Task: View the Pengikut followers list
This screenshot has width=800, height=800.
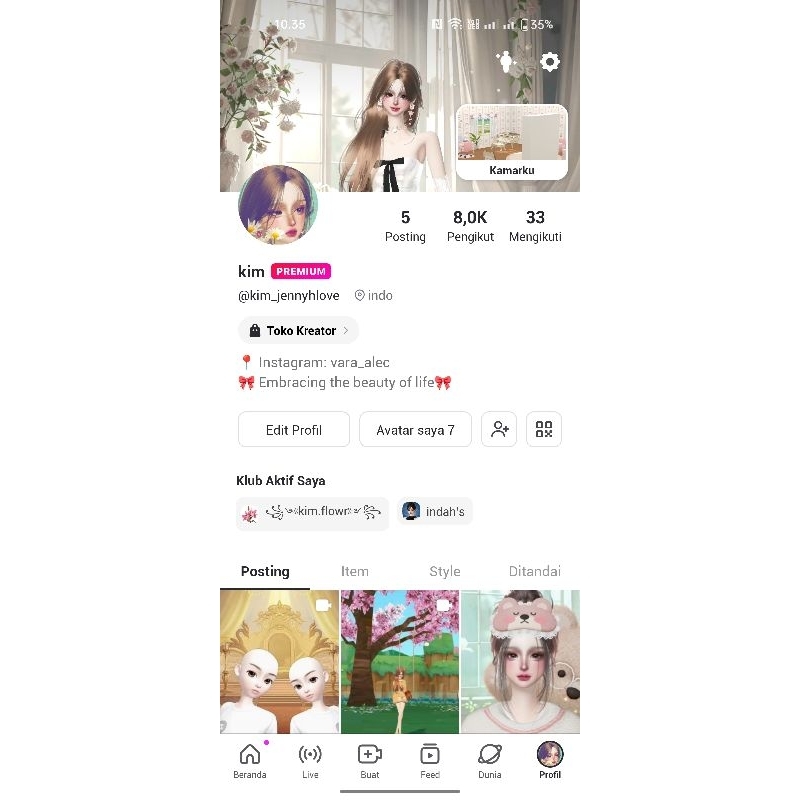Action: pyautogui.click(x=470, y=226)
